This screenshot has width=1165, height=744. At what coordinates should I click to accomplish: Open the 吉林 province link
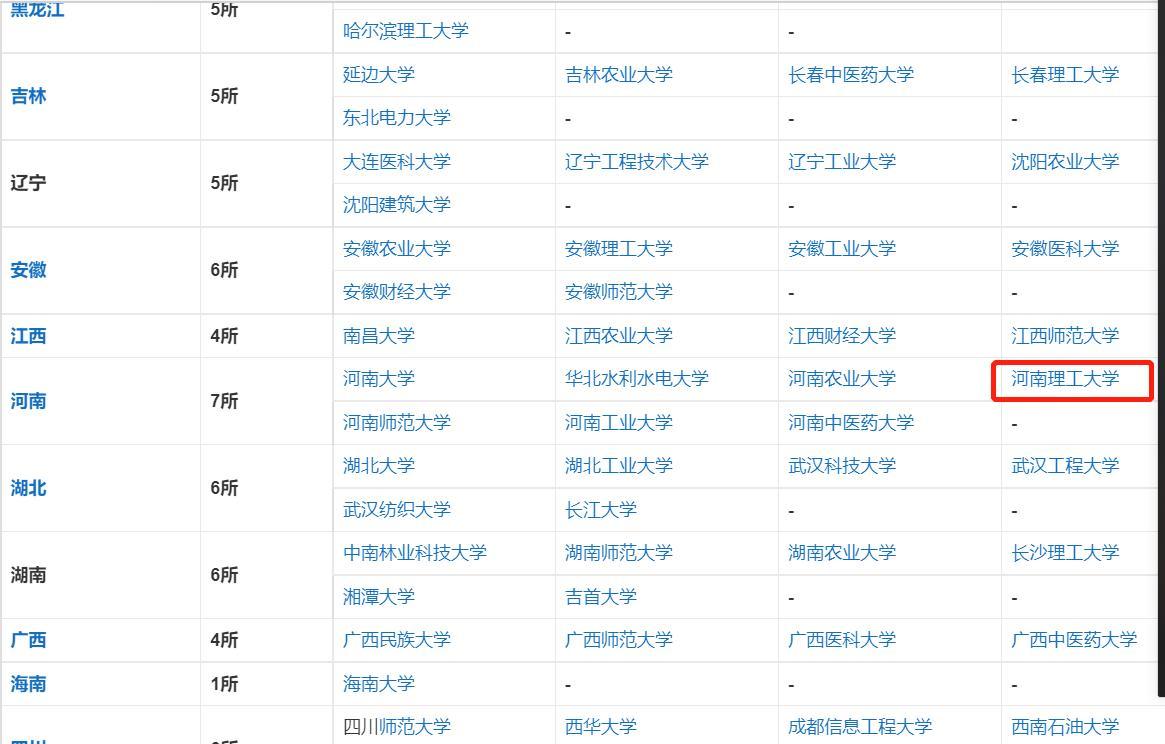(x=28, y=97)
